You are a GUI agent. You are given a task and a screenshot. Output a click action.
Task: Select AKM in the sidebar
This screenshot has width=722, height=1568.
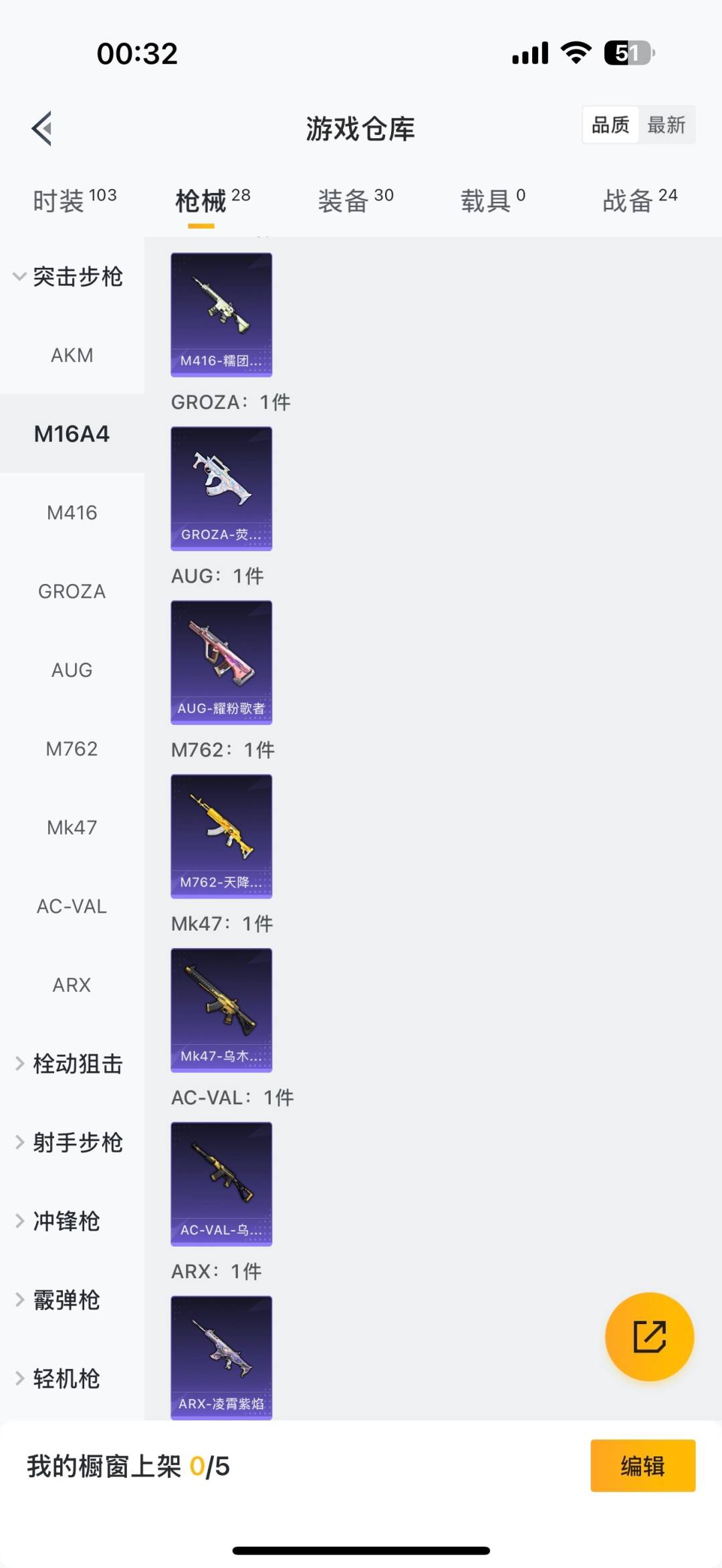72,355
